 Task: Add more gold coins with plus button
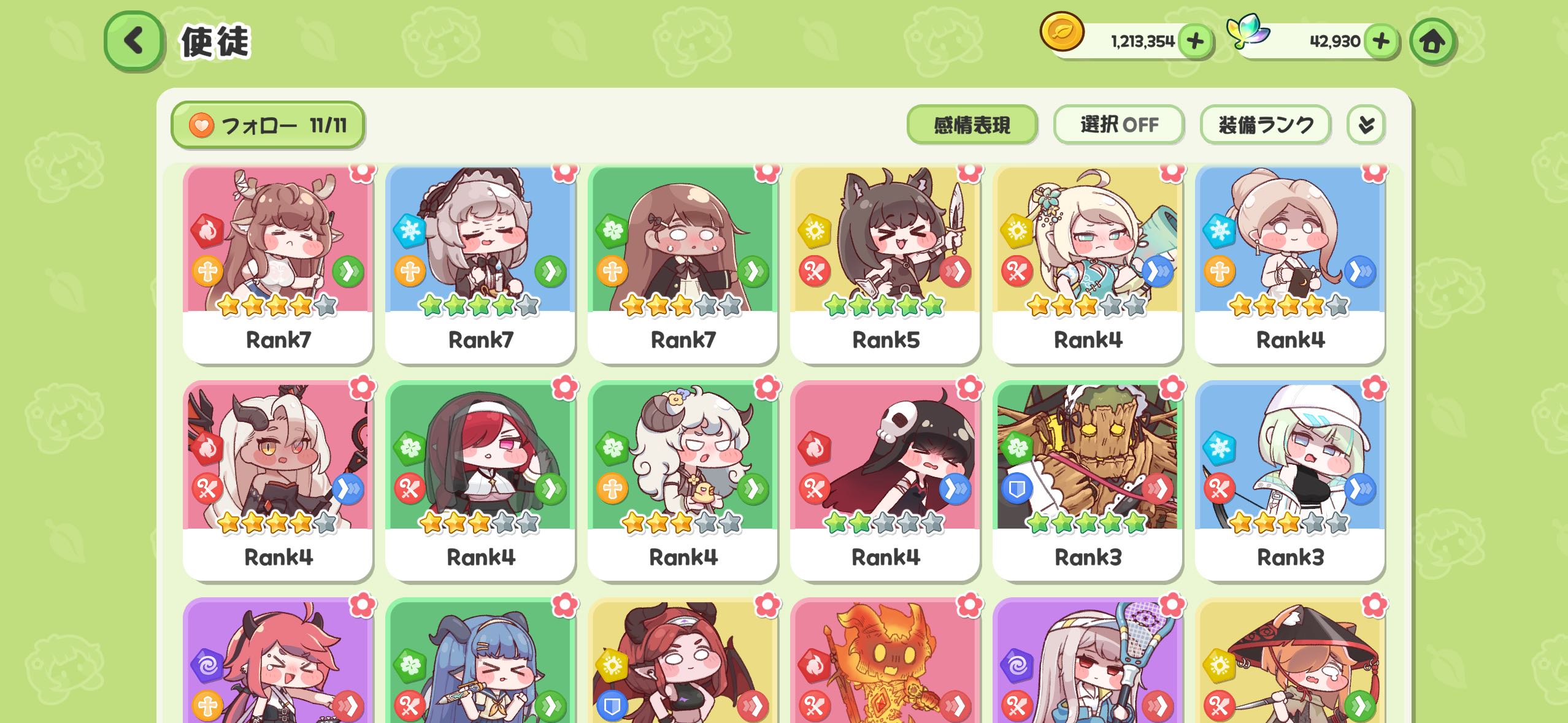click(x=1195, y=41)
